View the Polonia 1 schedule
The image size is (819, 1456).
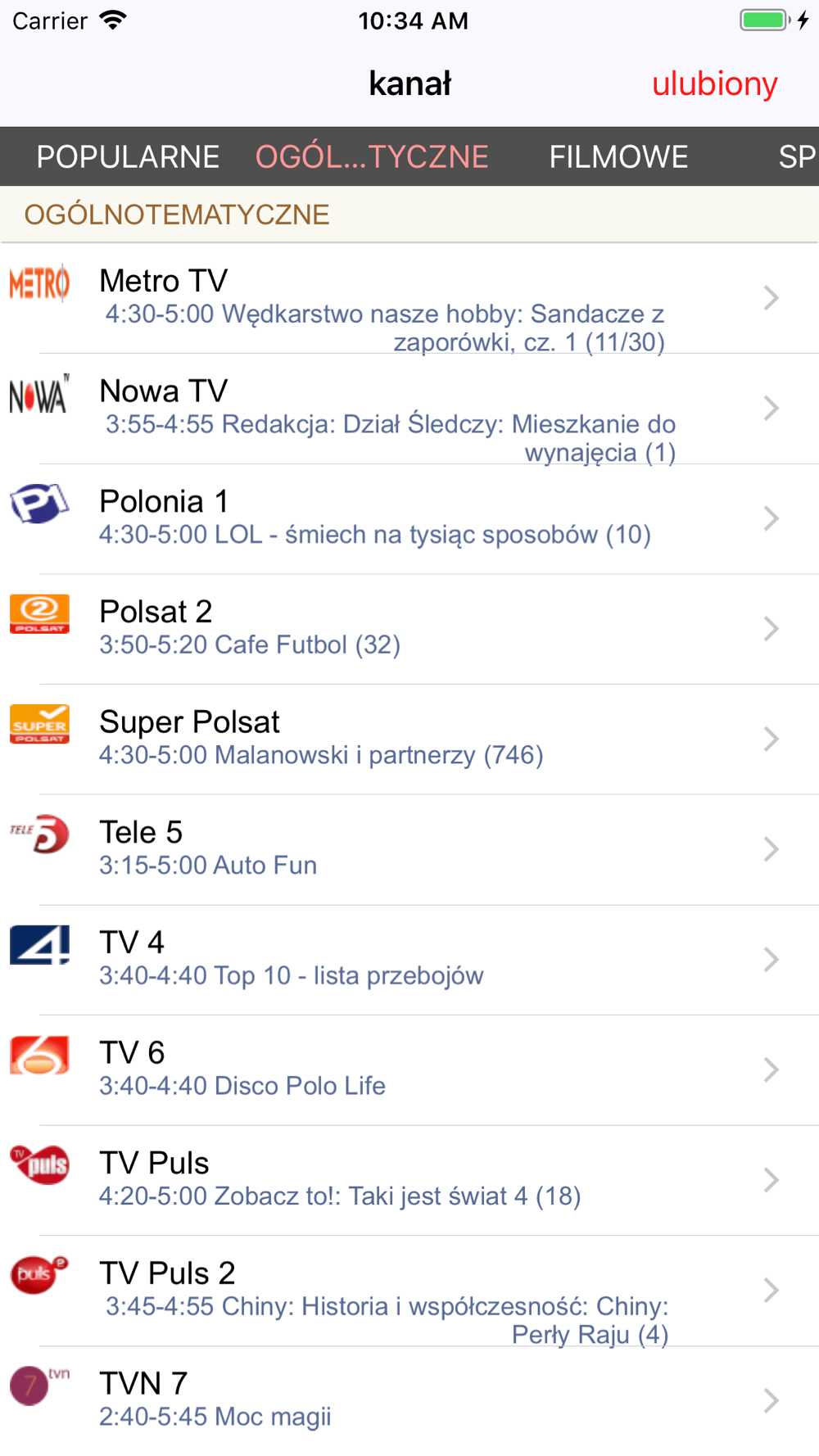click(409, 519)
